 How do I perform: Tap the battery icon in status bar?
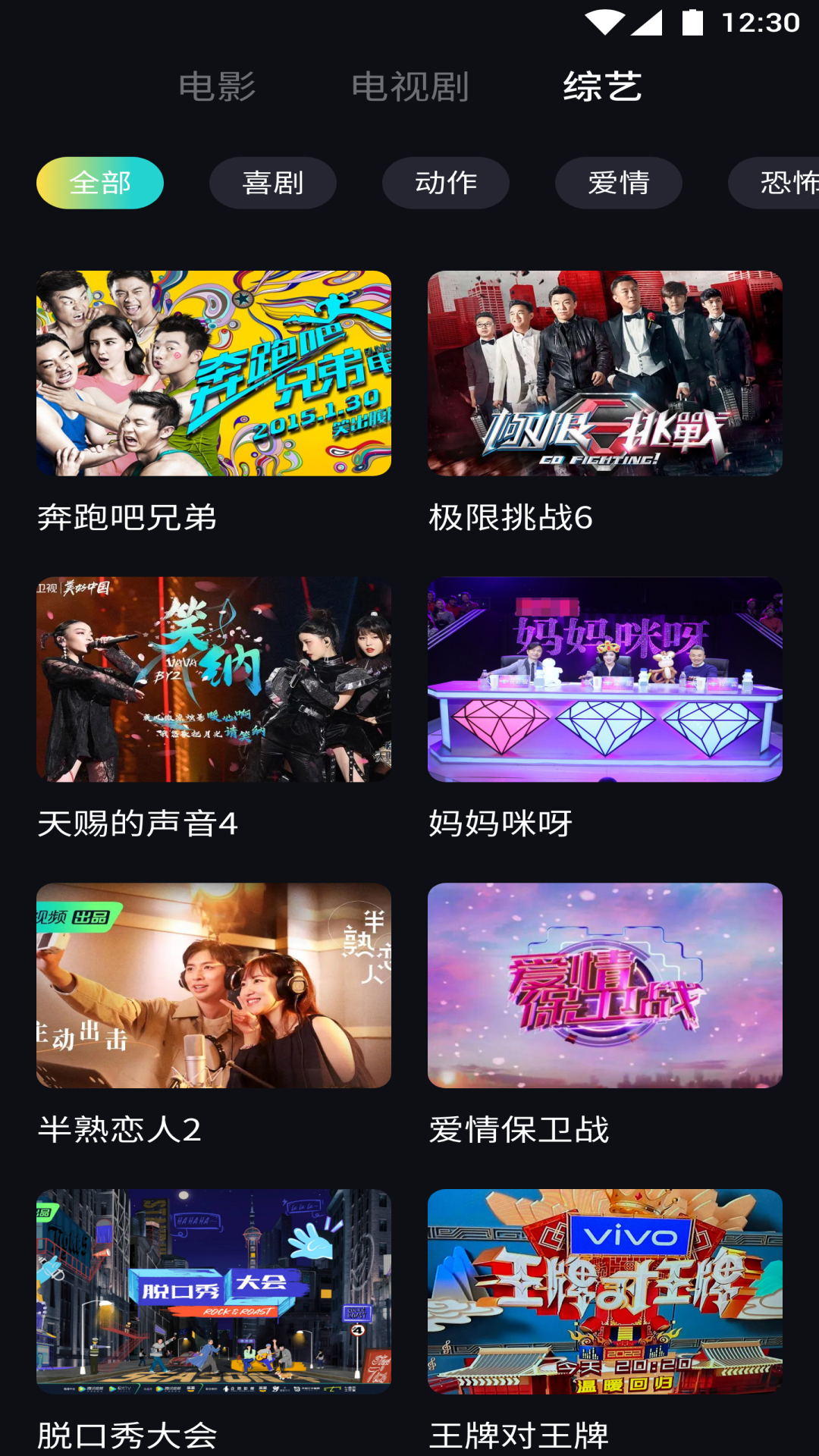[692, 23]
